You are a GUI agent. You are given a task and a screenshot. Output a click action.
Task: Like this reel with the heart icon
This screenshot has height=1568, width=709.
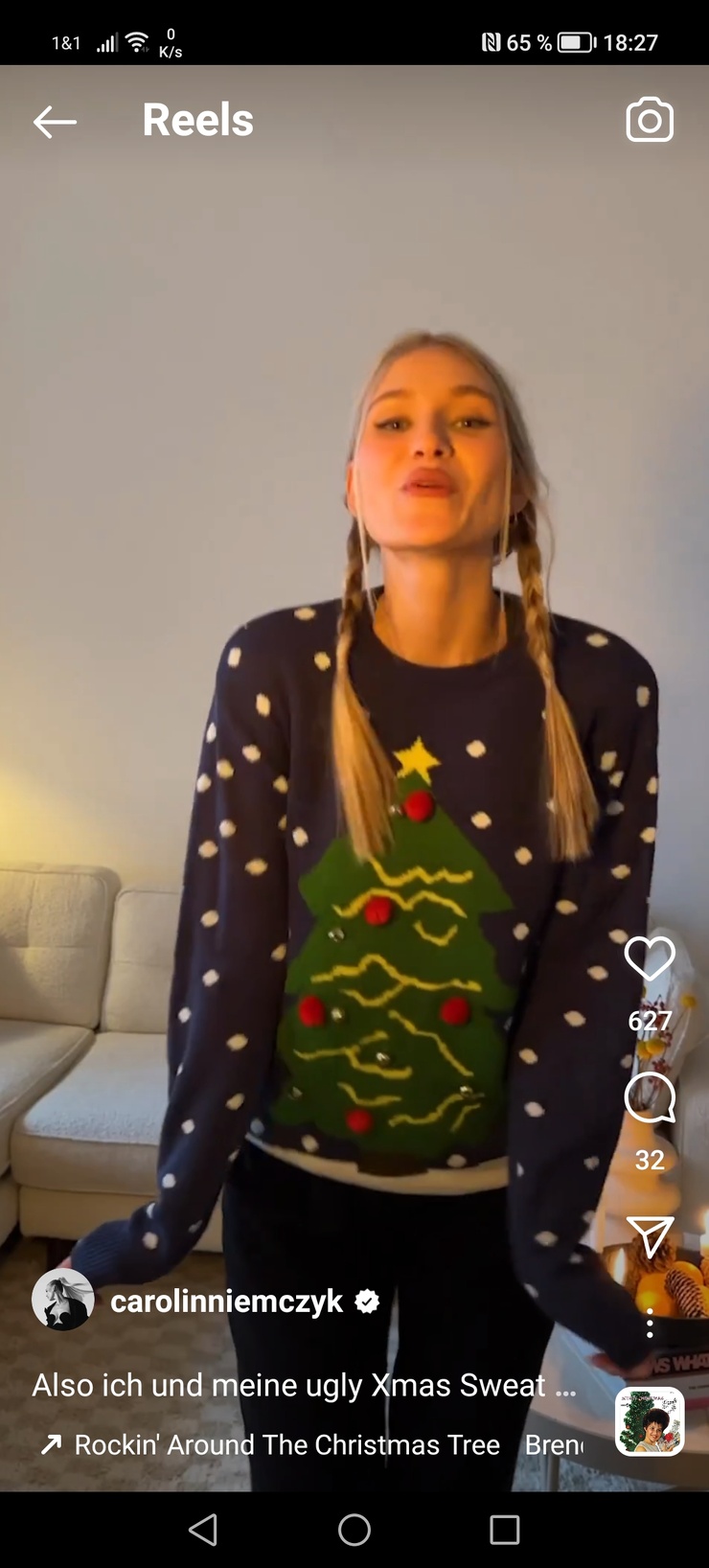pyautogui.click(x=650, y=958)
